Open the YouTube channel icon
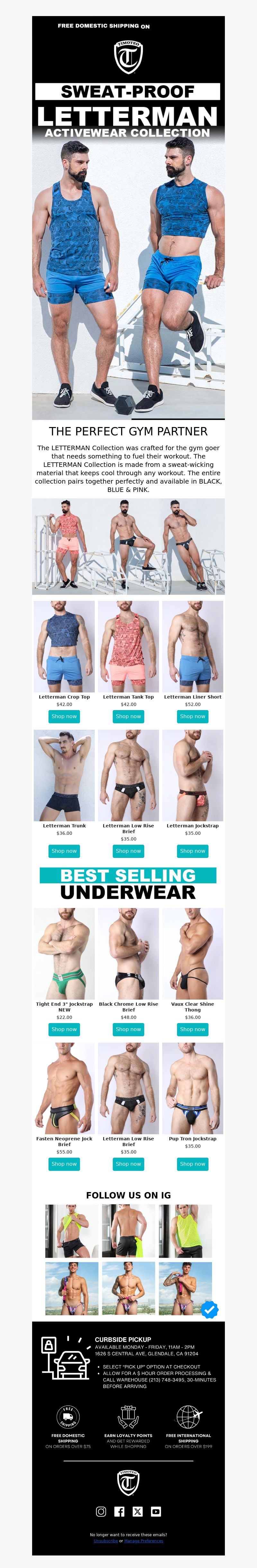This screenshot has height=1568, width=257. point(156,1511)
